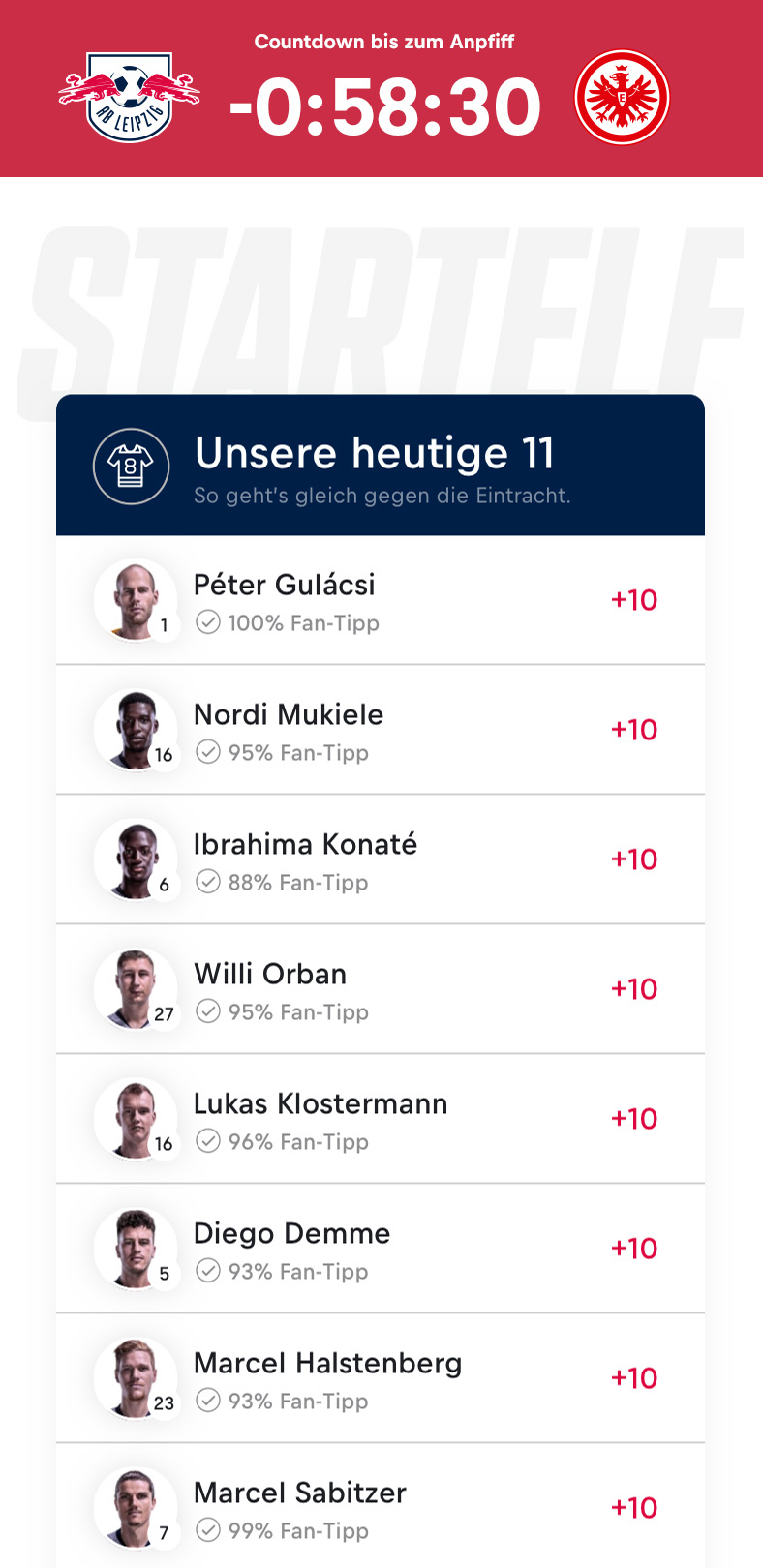Select the player name Nordi Mukiele
Screen dimensions: 763x1568
288,714
